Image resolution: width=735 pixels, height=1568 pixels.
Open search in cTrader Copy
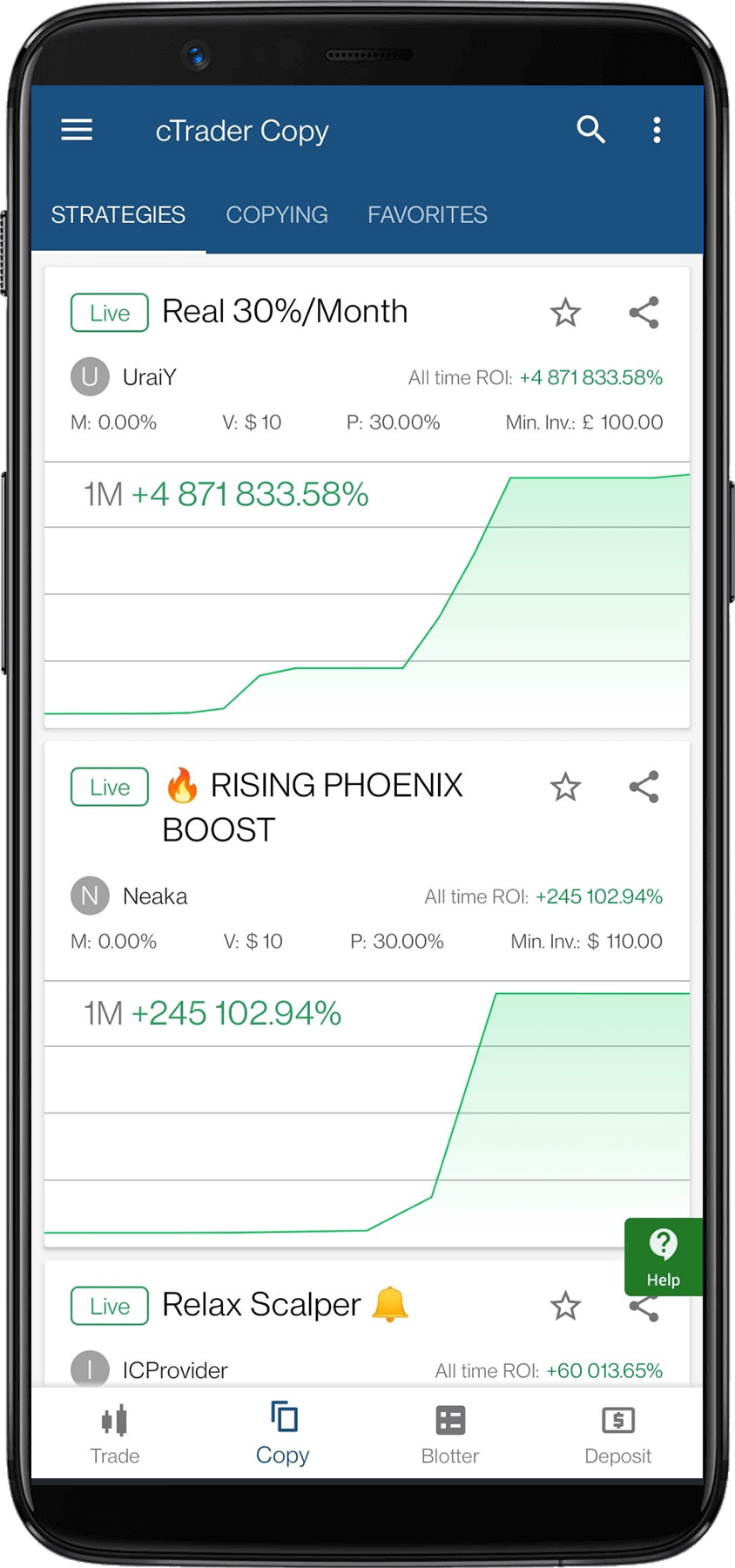click(590, 129)
